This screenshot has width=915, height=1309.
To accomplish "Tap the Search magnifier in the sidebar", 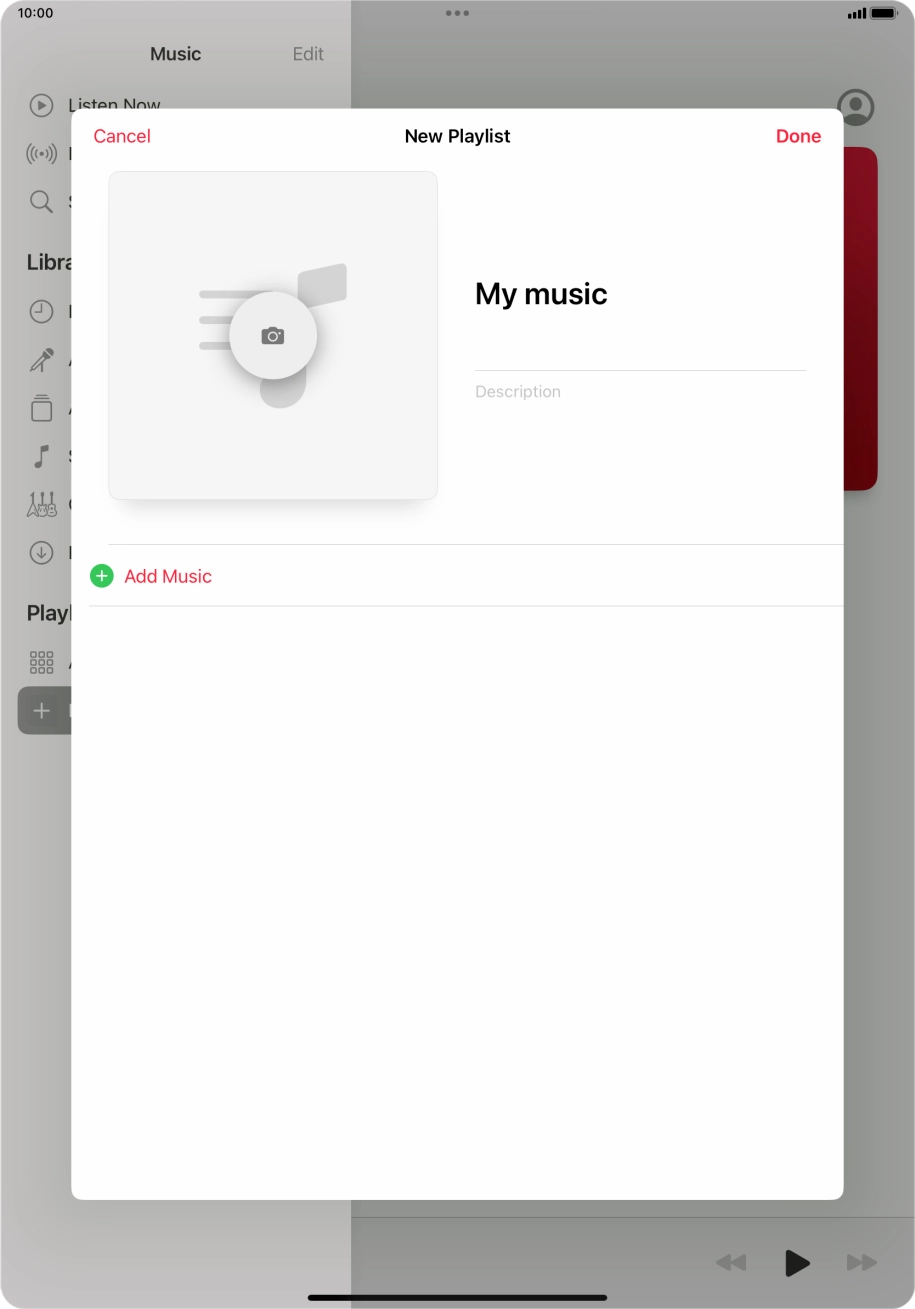I will 41,202.
